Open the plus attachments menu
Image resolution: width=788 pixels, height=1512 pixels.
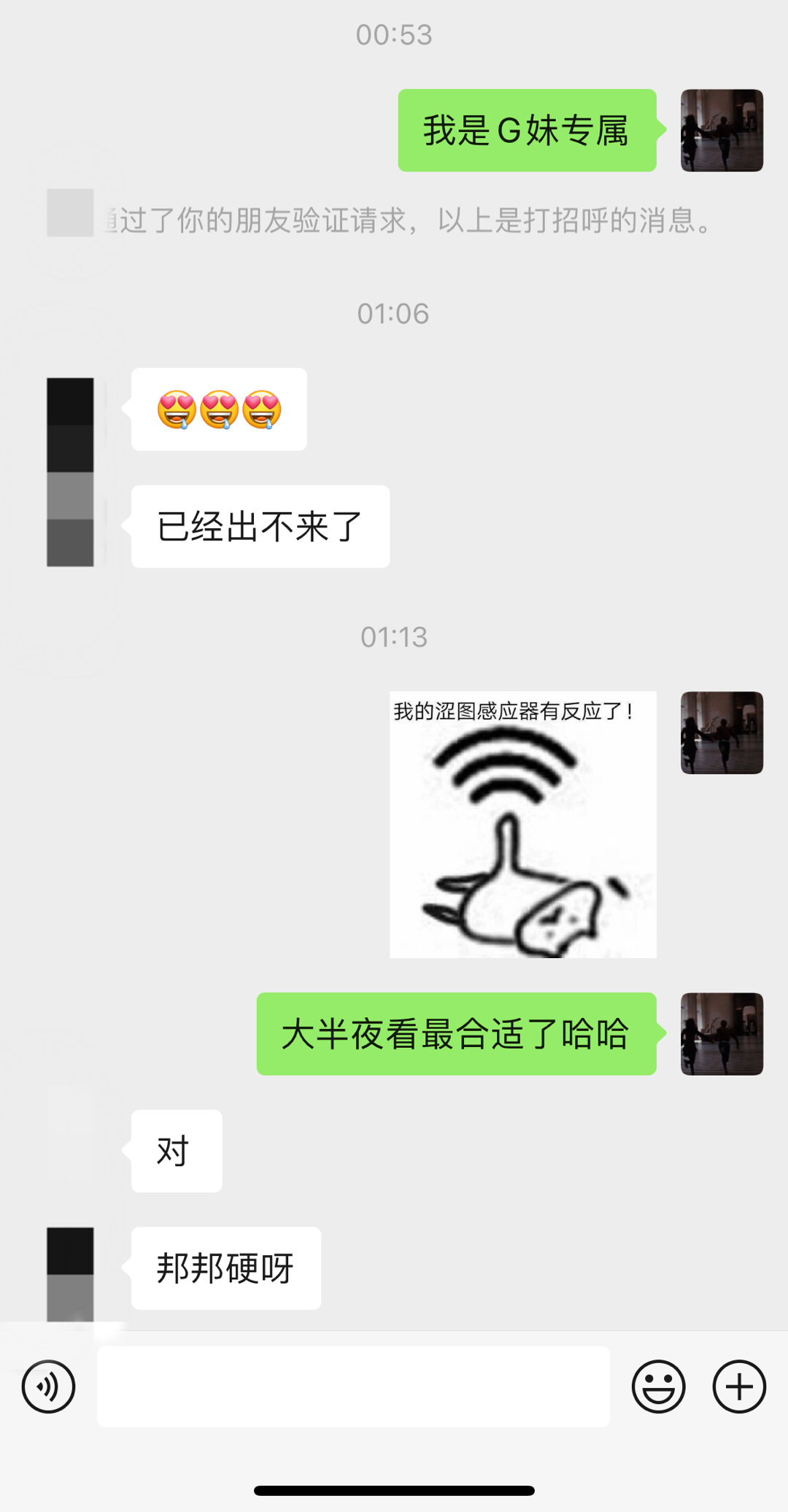point(738,1386)
